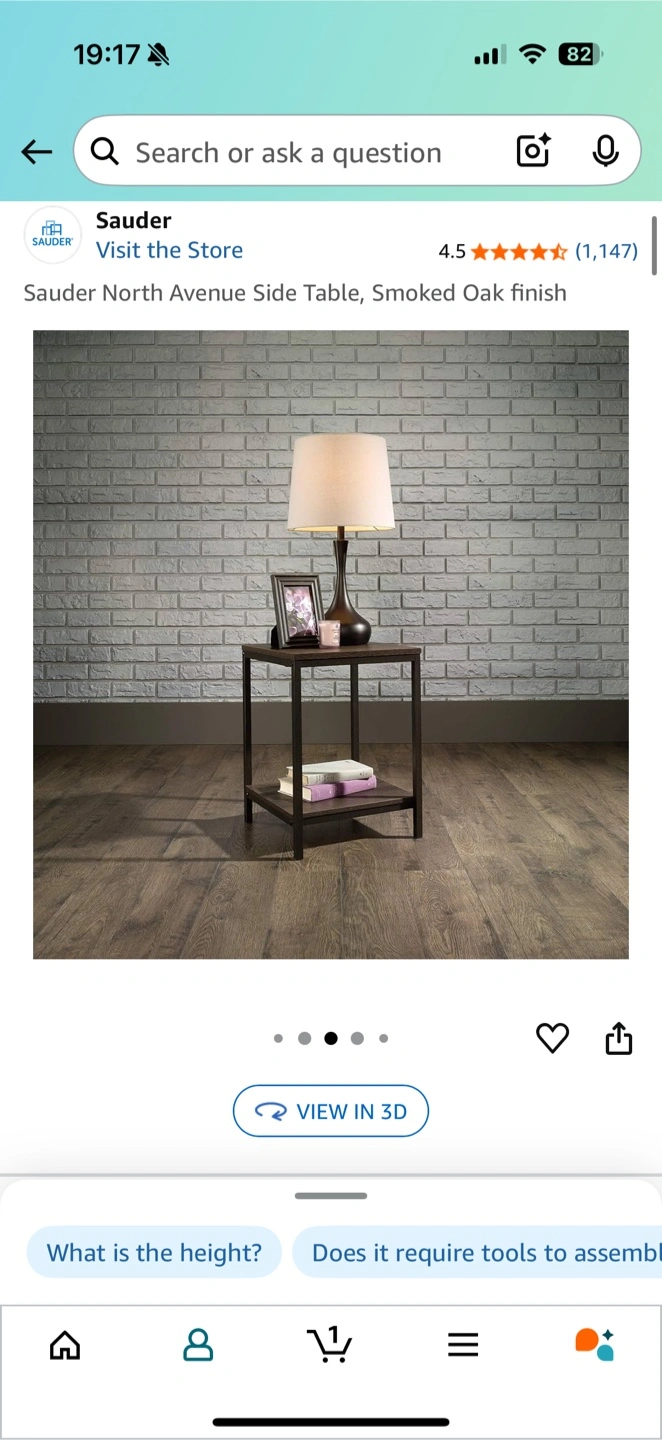This screenshot has width=662, height=1440.
Task: Open the shopping cart
Action: click(x=330, y=1345)
